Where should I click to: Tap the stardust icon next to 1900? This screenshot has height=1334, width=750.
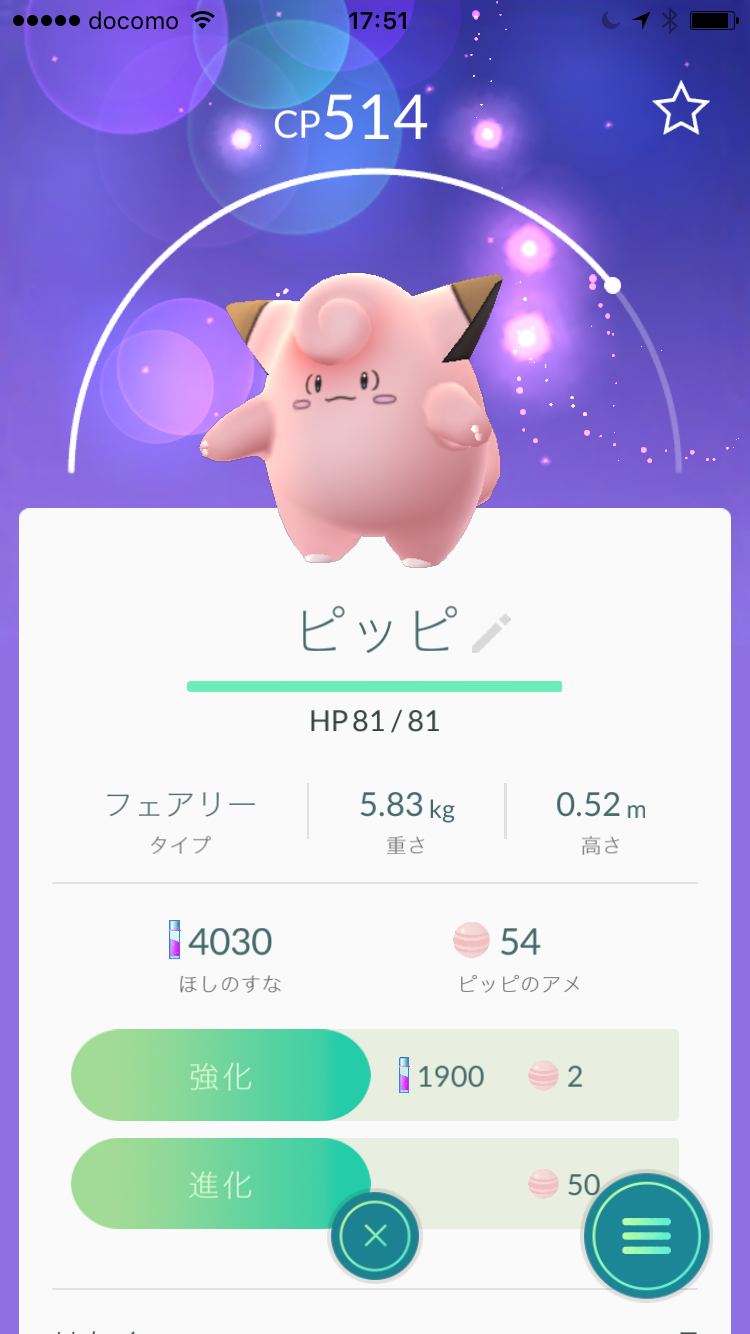click(x=404, y=1075)
